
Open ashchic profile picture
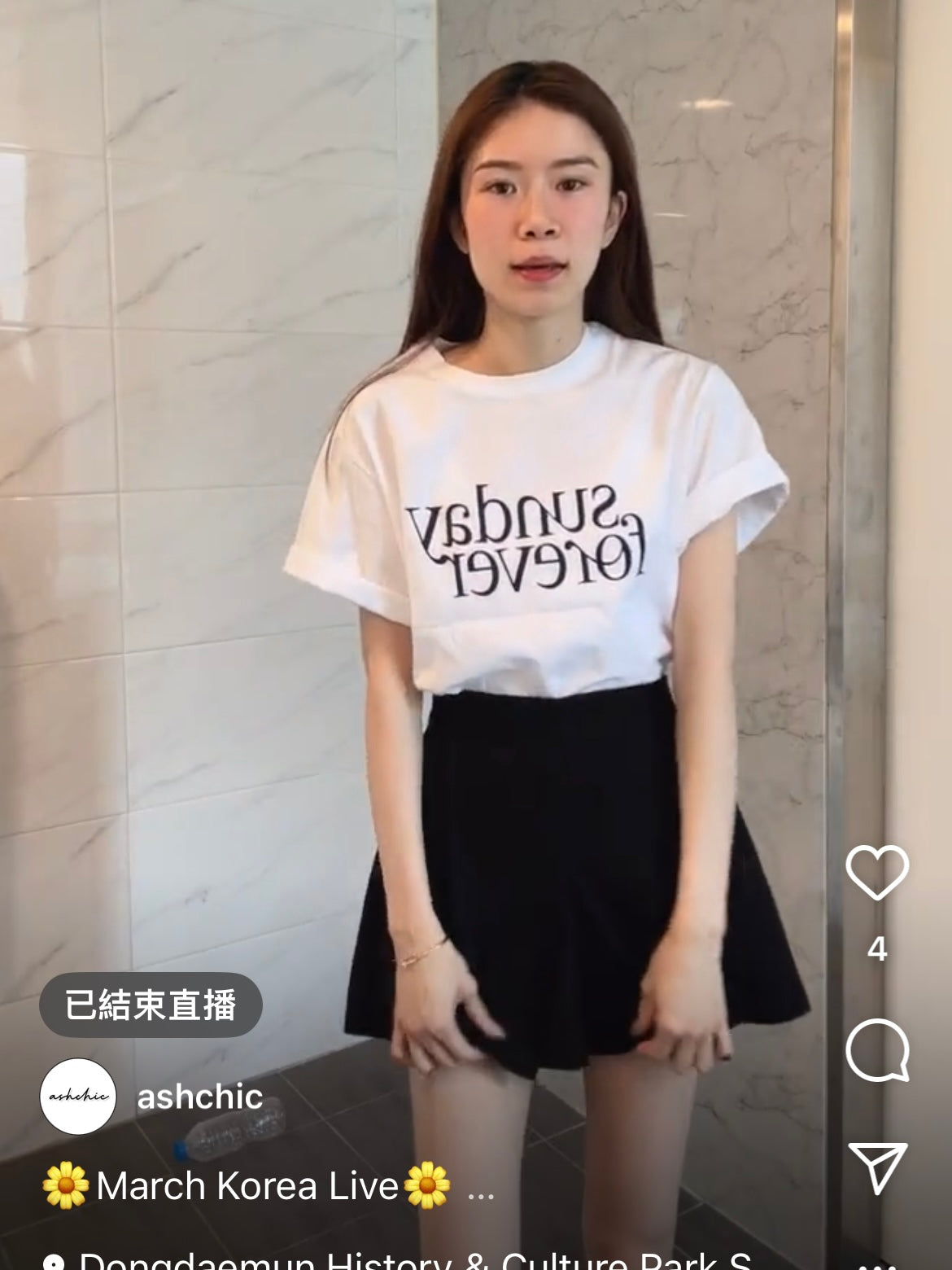(78, 1097)
